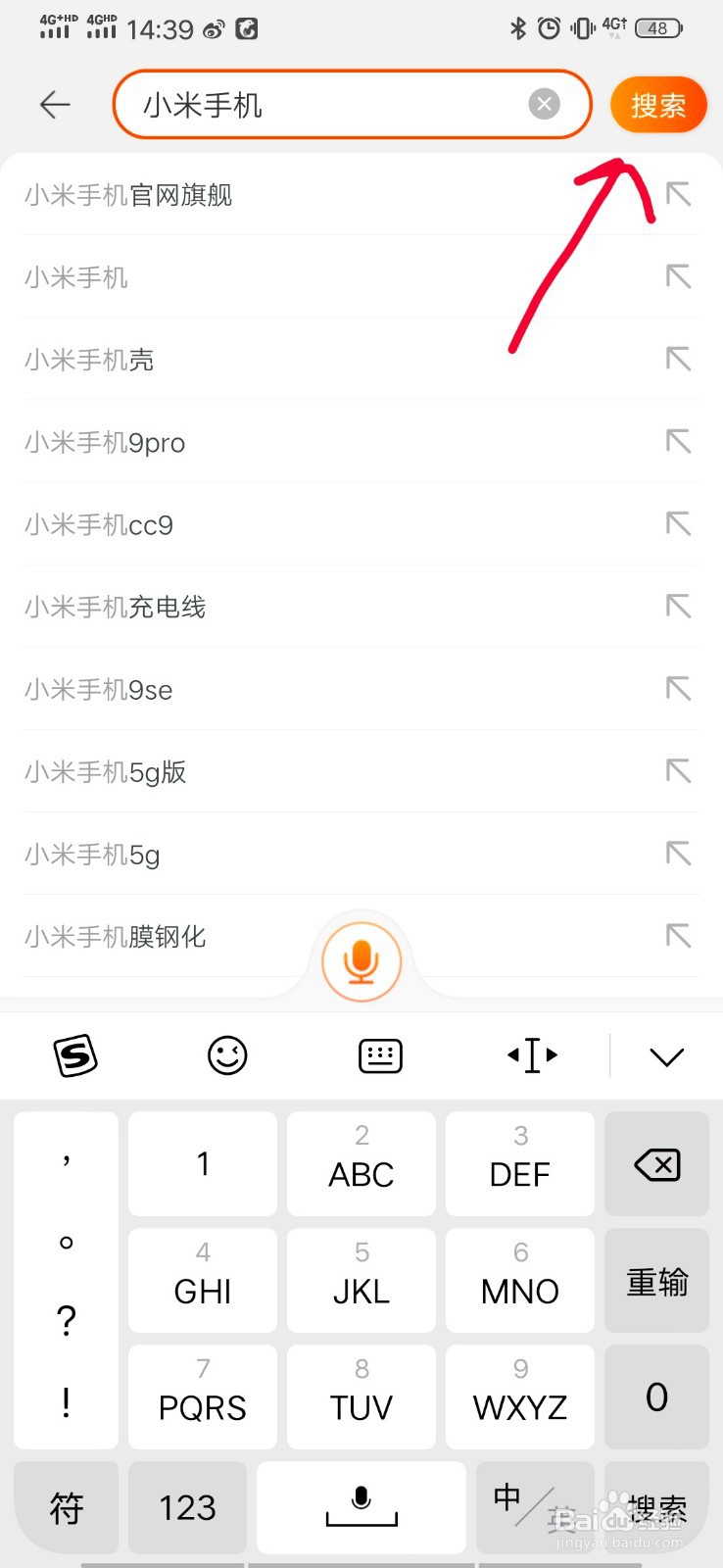Collapse the keyboard with the down chevron
723x1568 pixels.
pos(666,1056)
